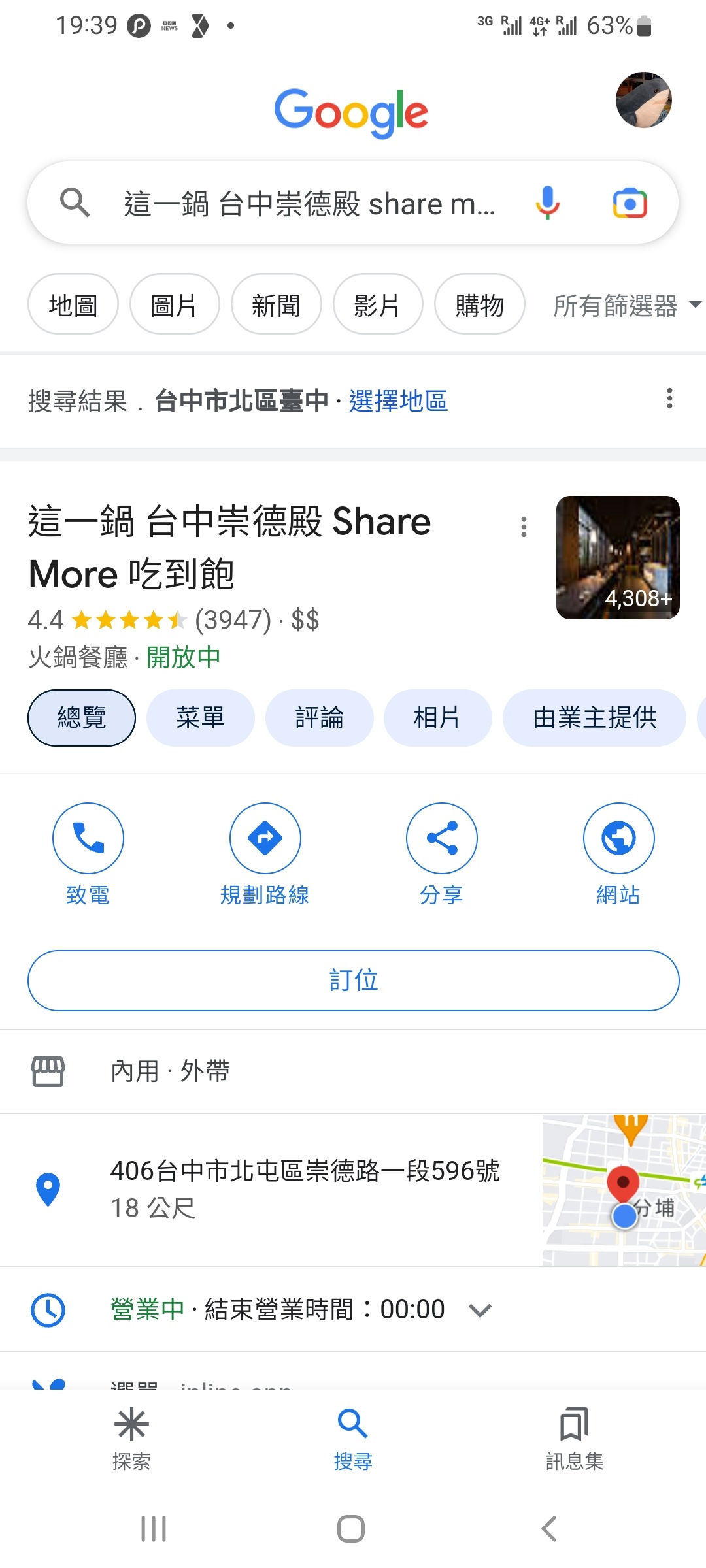The width and height of the screenshot is (706, 1568).
Task: Switch to the 菜單 tab
Action: point(200,717)
